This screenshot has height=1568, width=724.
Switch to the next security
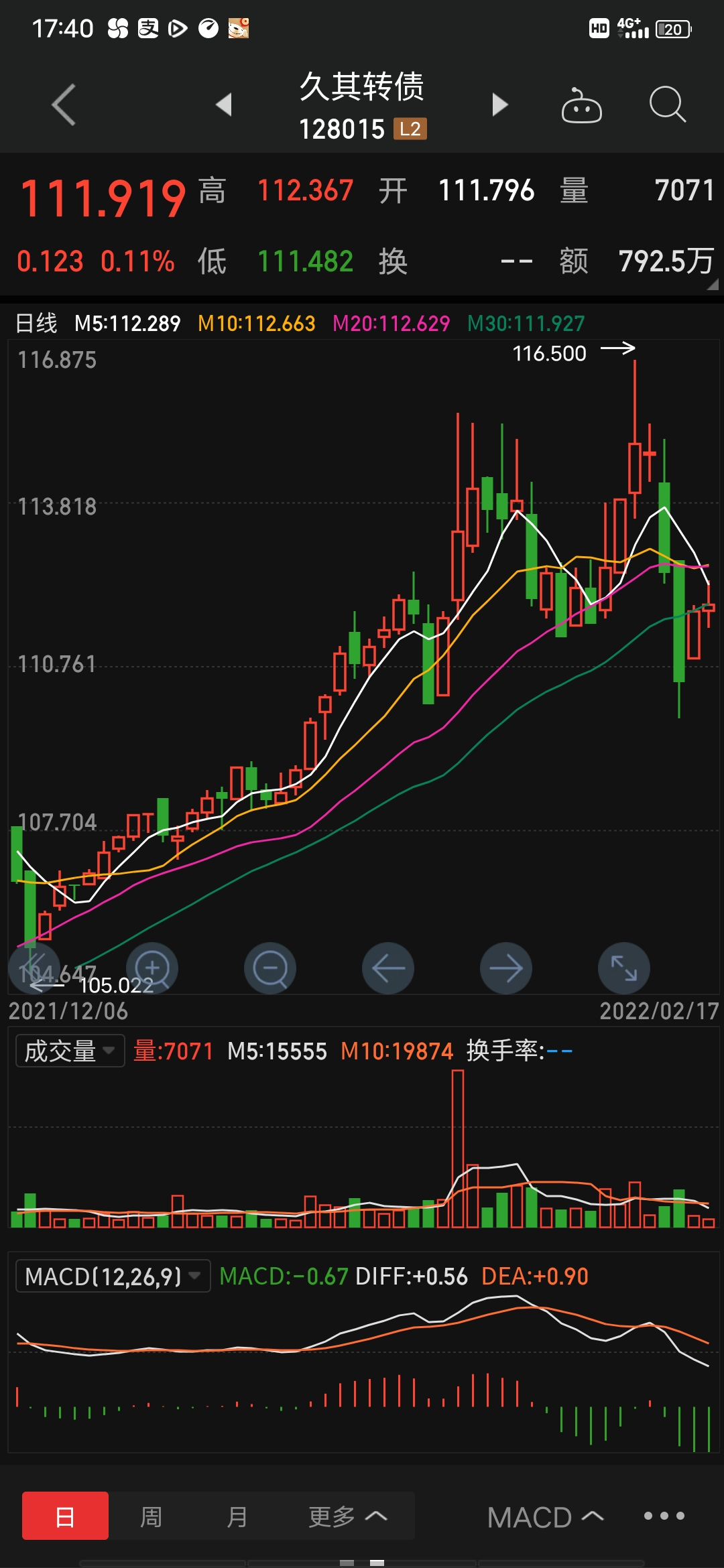[499, 105]
